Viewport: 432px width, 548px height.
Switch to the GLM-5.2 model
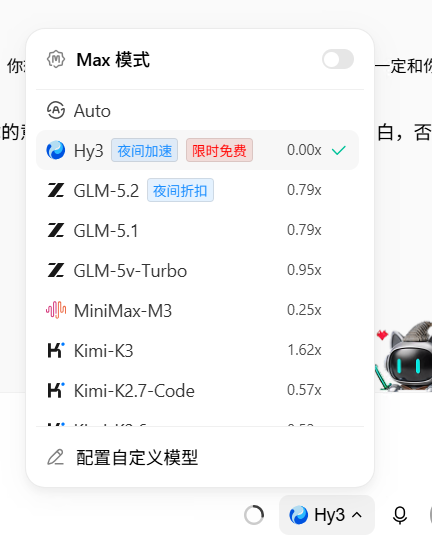[x=197, y=190]
